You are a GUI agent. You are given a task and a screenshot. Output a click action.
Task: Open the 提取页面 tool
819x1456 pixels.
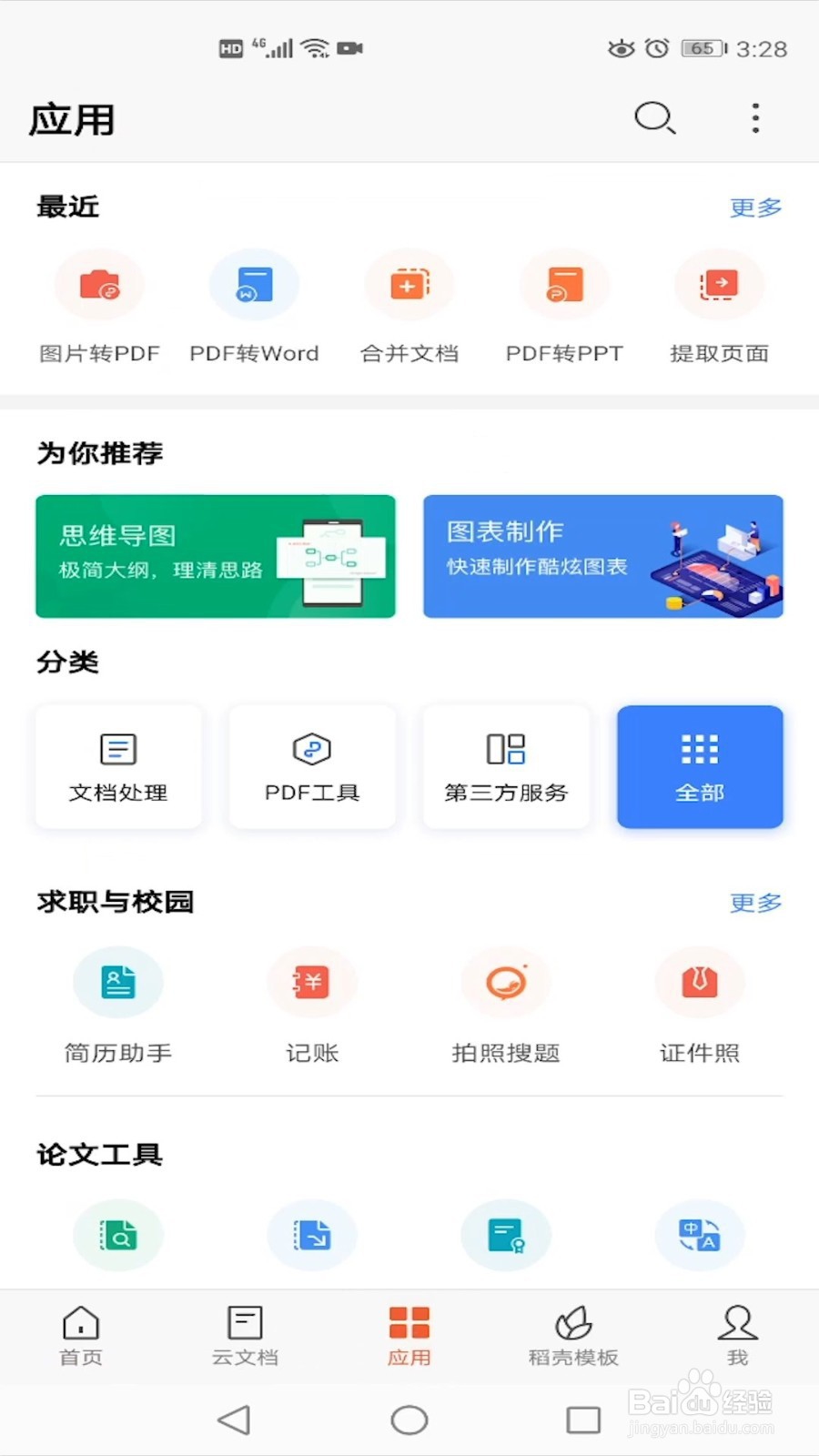pos(719,309)
